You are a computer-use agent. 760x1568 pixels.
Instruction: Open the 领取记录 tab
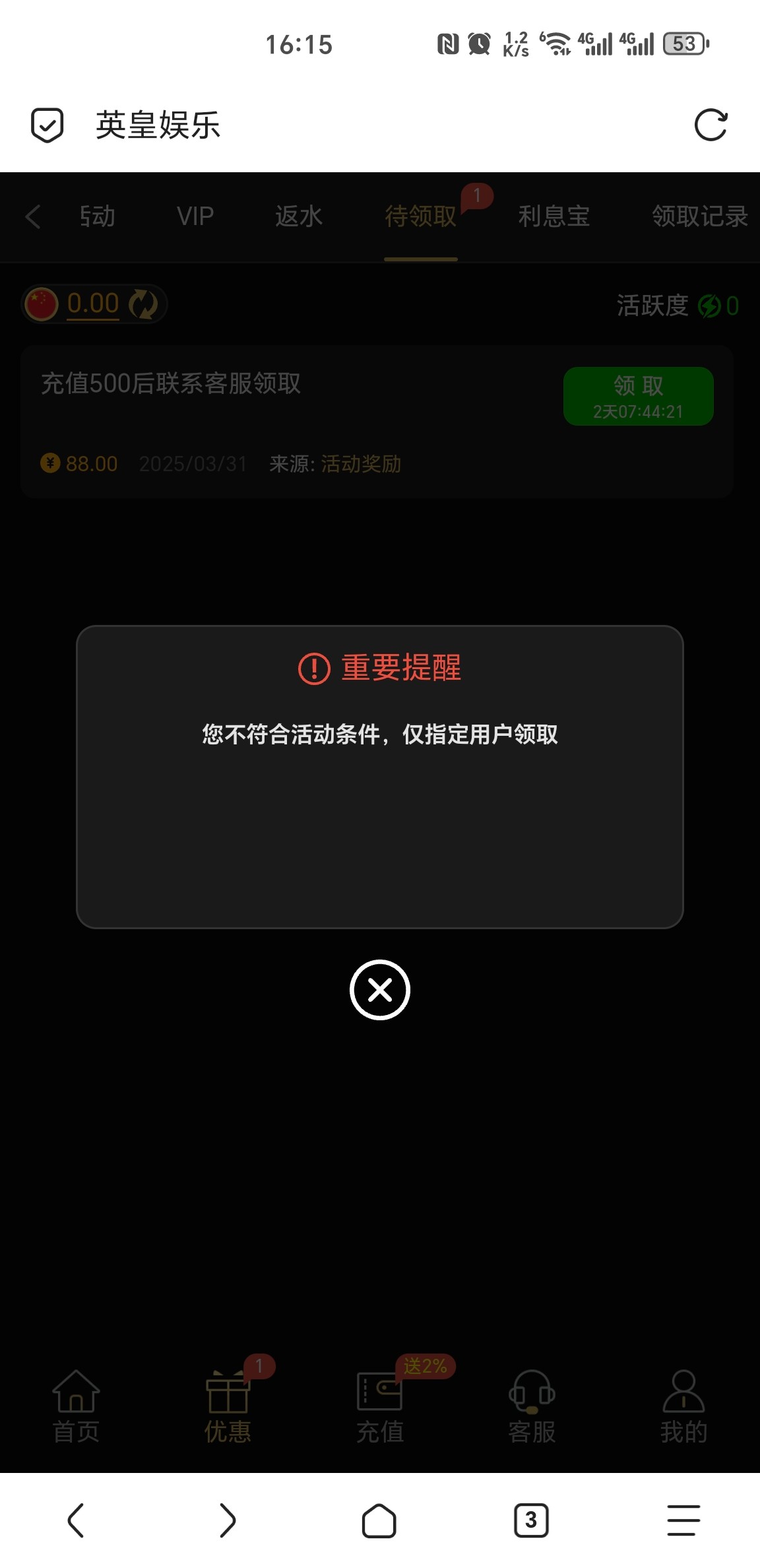click(x=699, y=216)
